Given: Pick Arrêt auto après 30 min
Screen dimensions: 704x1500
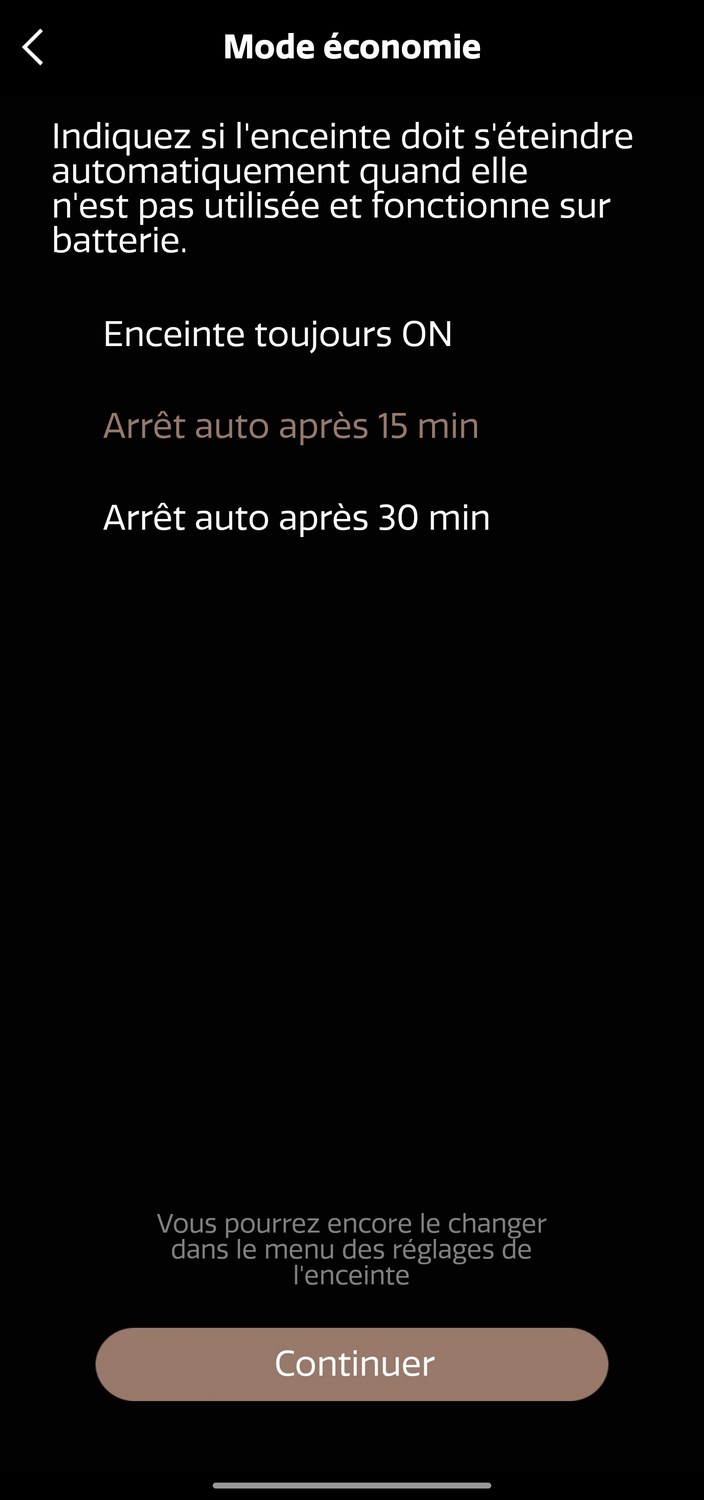Looking at the screenshot, I should click(x=296, y=519).
